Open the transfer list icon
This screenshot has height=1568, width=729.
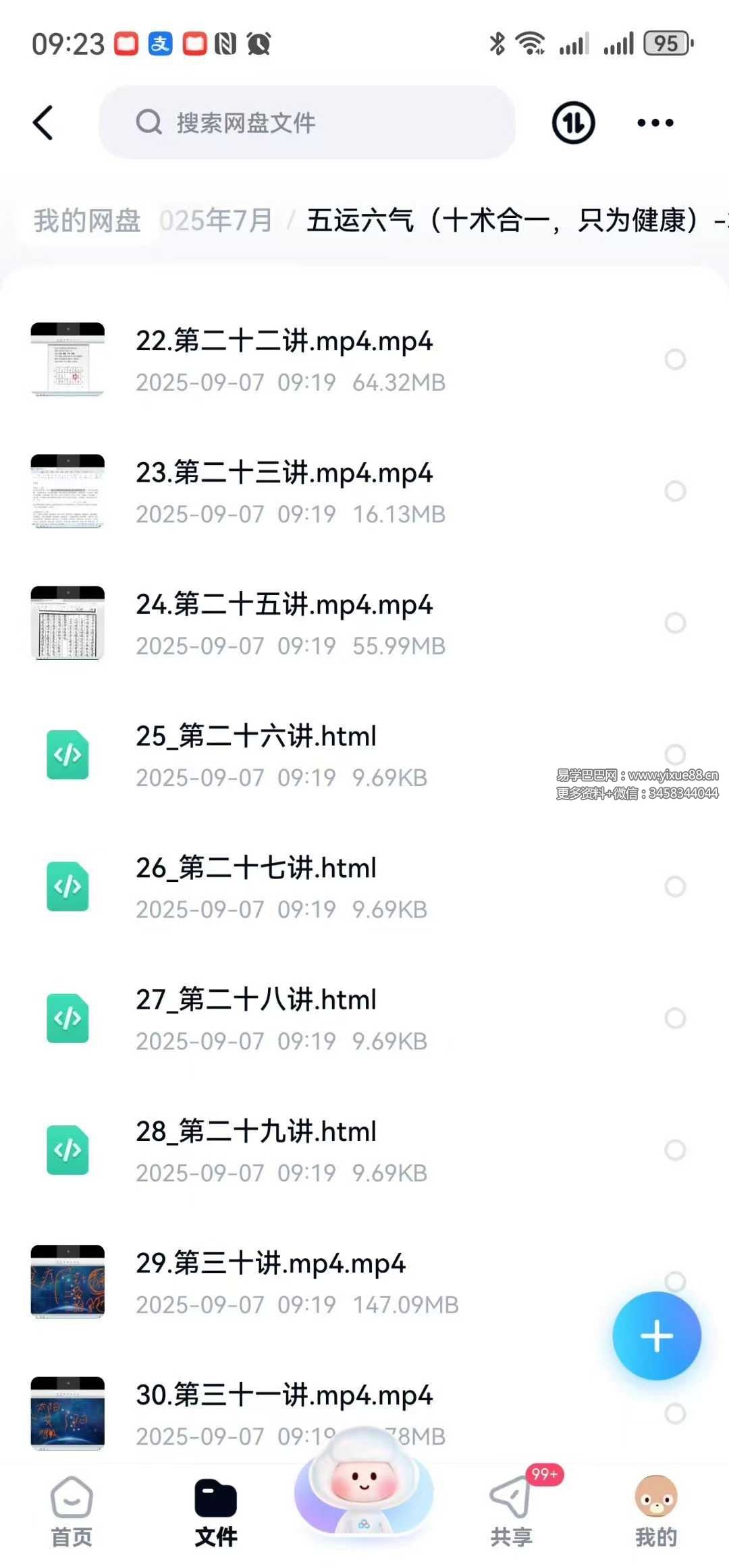click(573, 123)
